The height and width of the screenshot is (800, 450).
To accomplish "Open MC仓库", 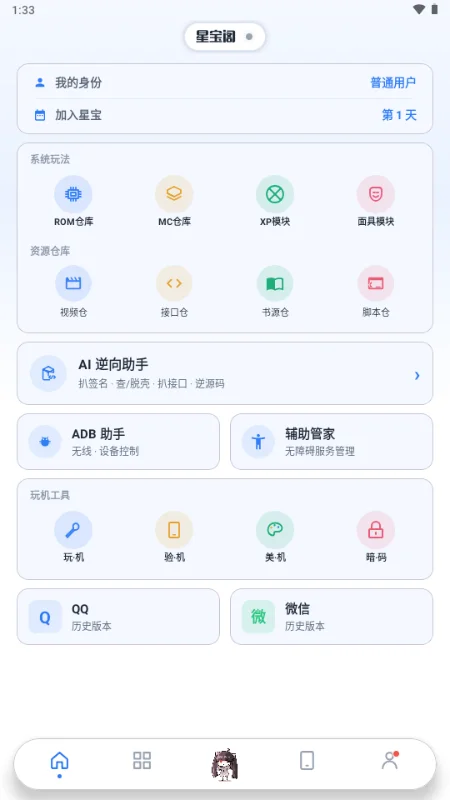I will (174, 202).
